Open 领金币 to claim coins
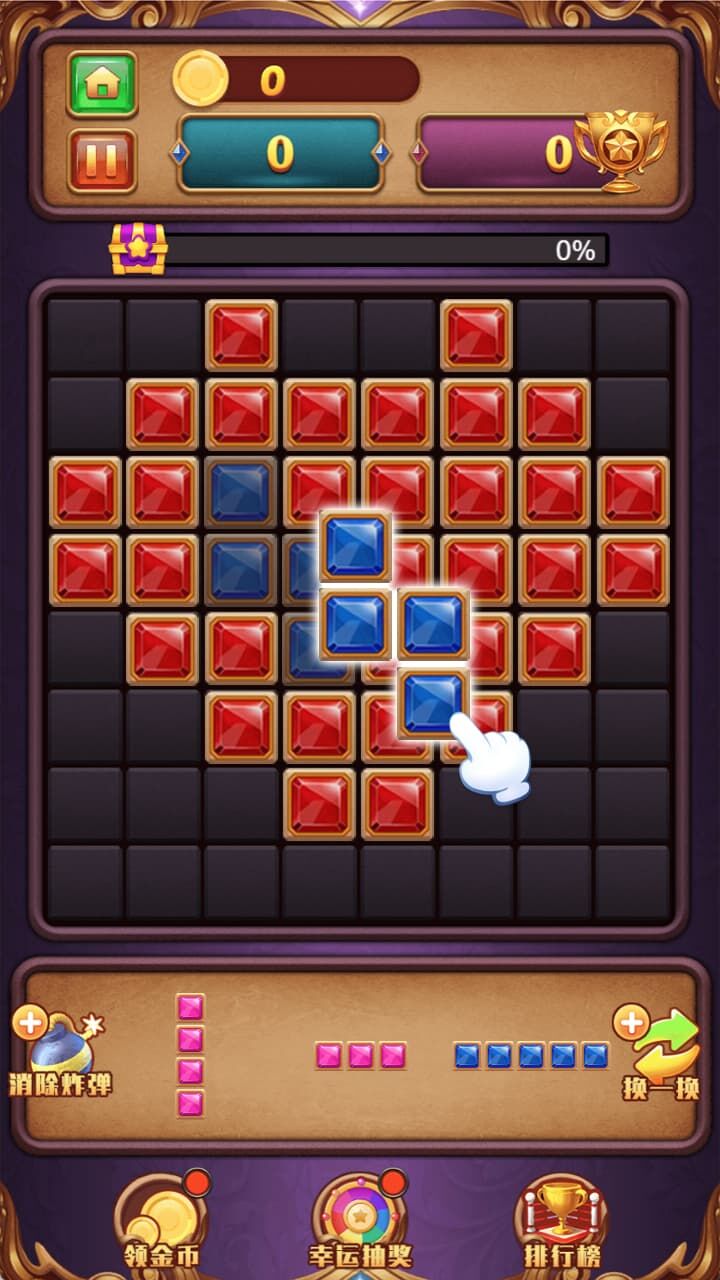This screenshot has width=720, height=1280. point(162,1222)
